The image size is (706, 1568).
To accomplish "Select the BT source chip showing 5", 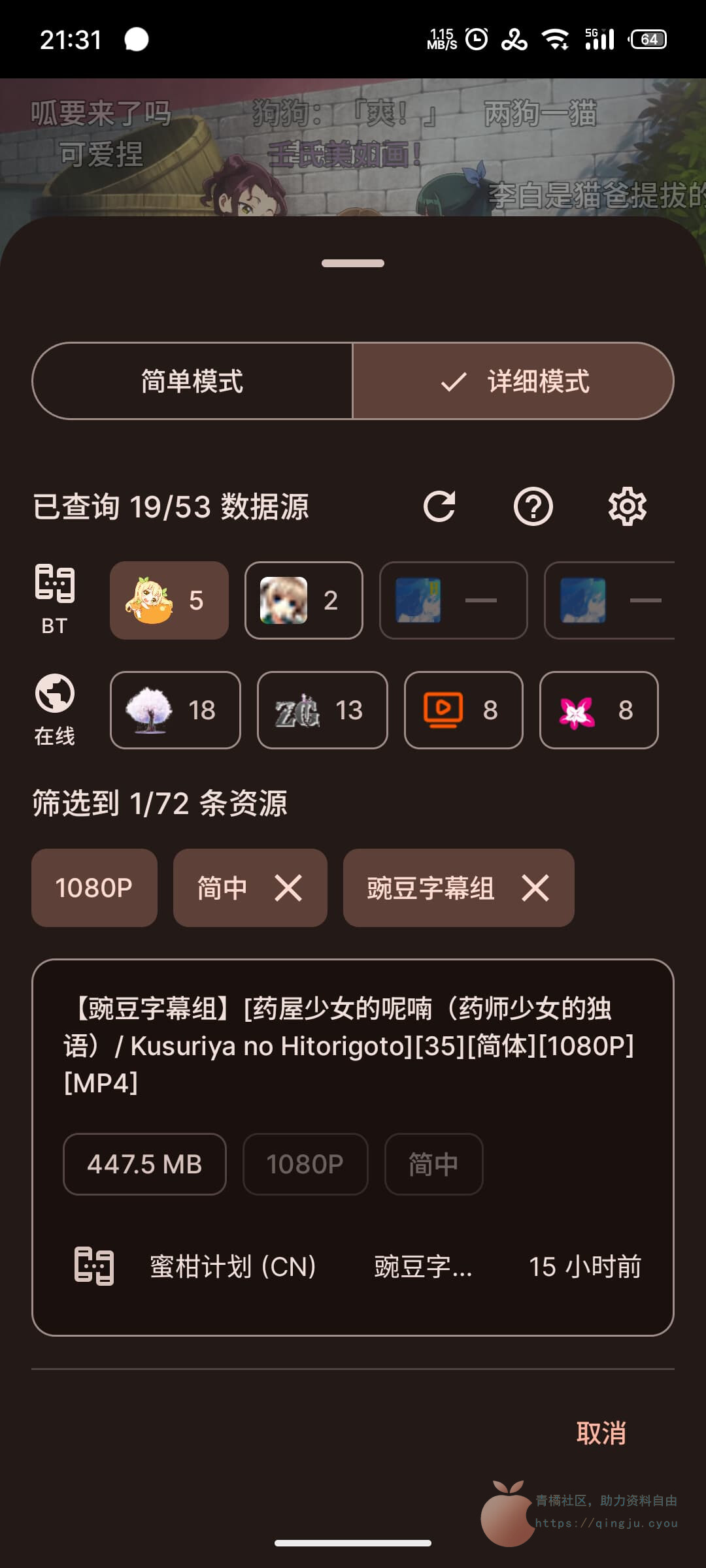I will coord(169,600).
